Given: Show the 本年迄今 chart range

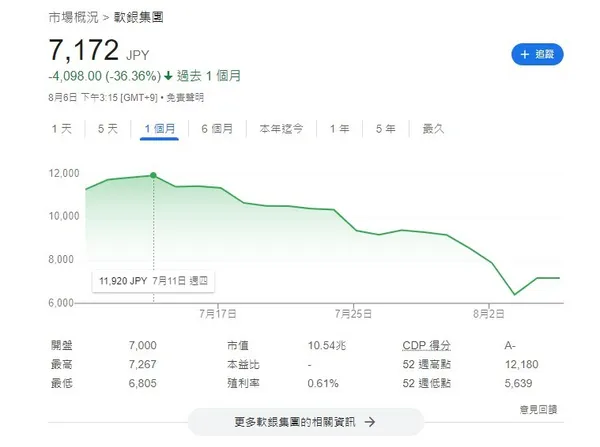Looking at the screenshot, I should click(x=280, y=128).
